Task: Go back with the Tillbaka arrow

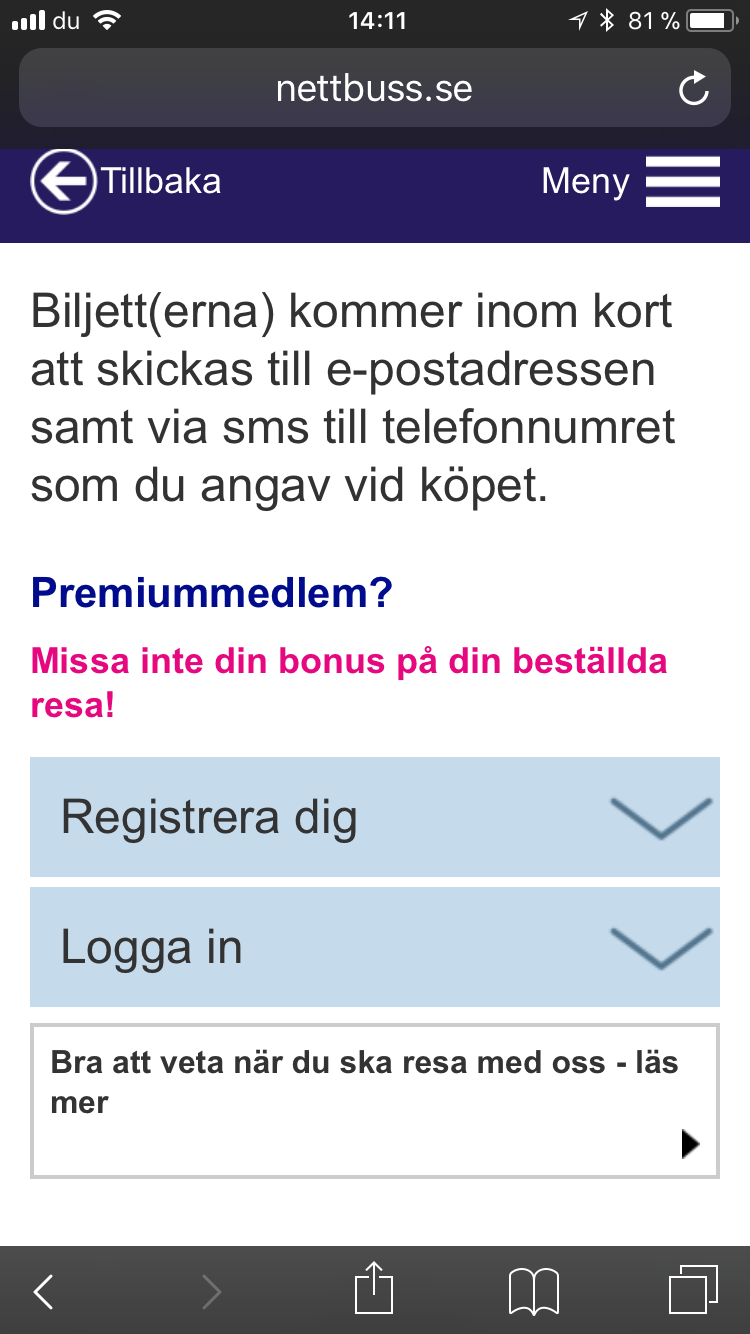Action: [64, 182]
